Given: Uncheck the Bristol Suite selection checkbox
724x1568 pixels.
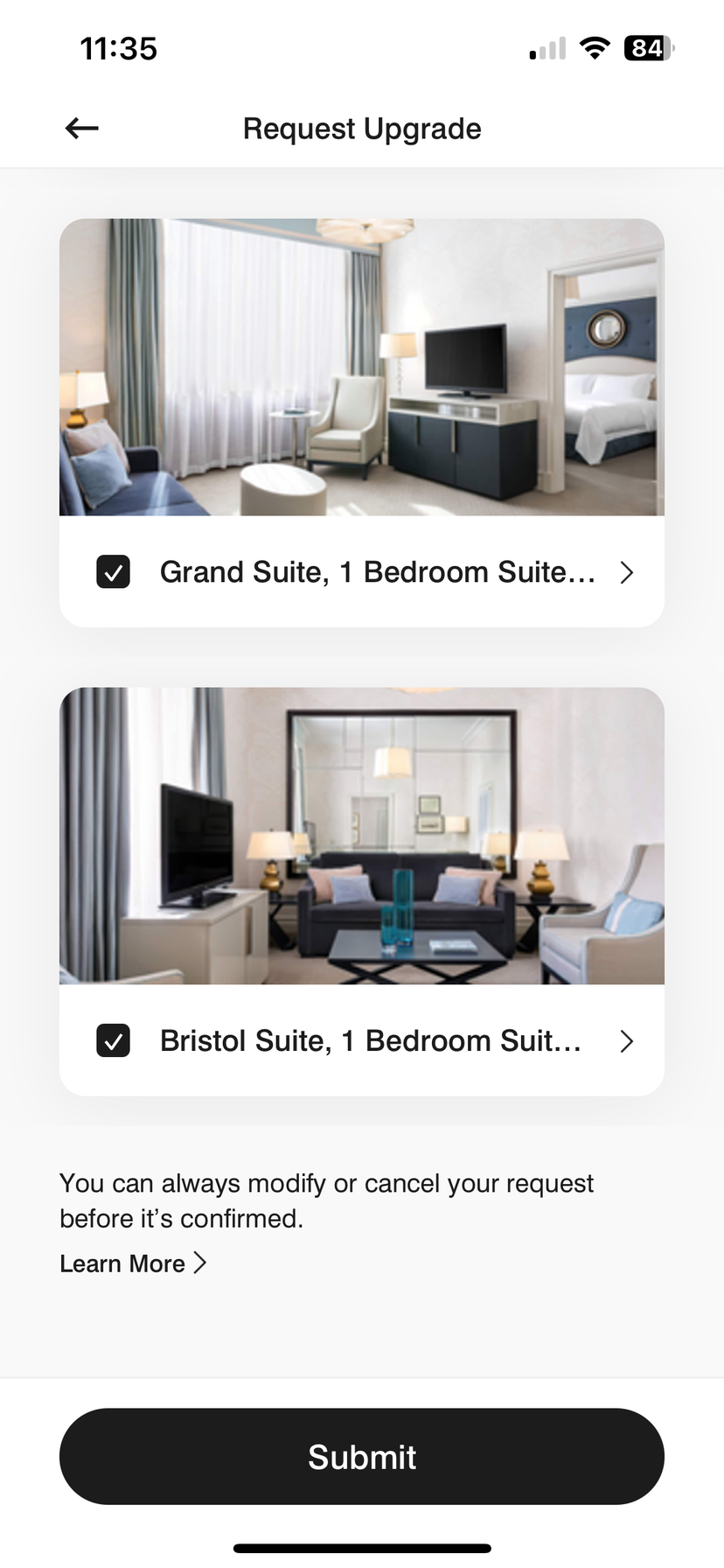Looking at the screenshot, I should pos(113,1040).
